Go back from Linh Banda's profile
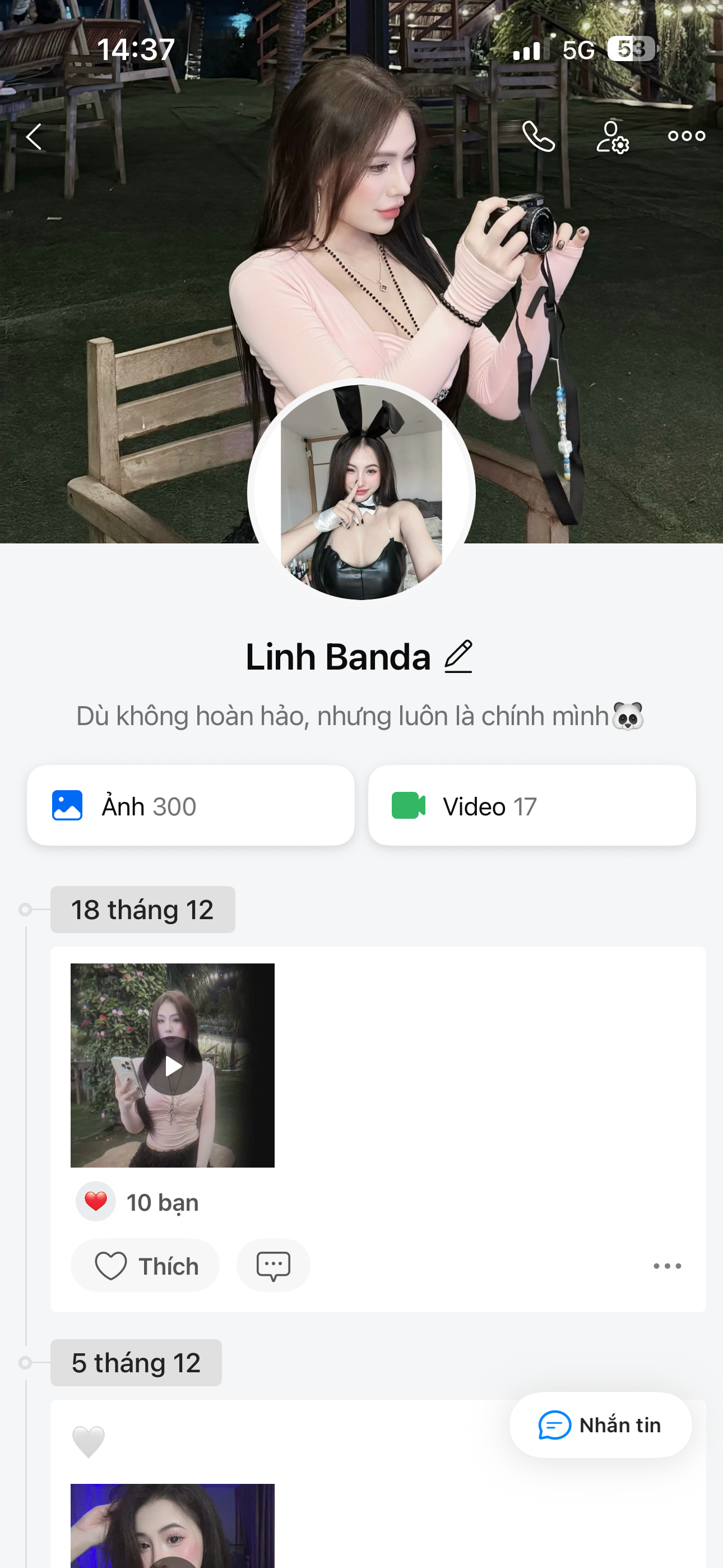Screen dimensions: 723x1568 coord(35,136)
